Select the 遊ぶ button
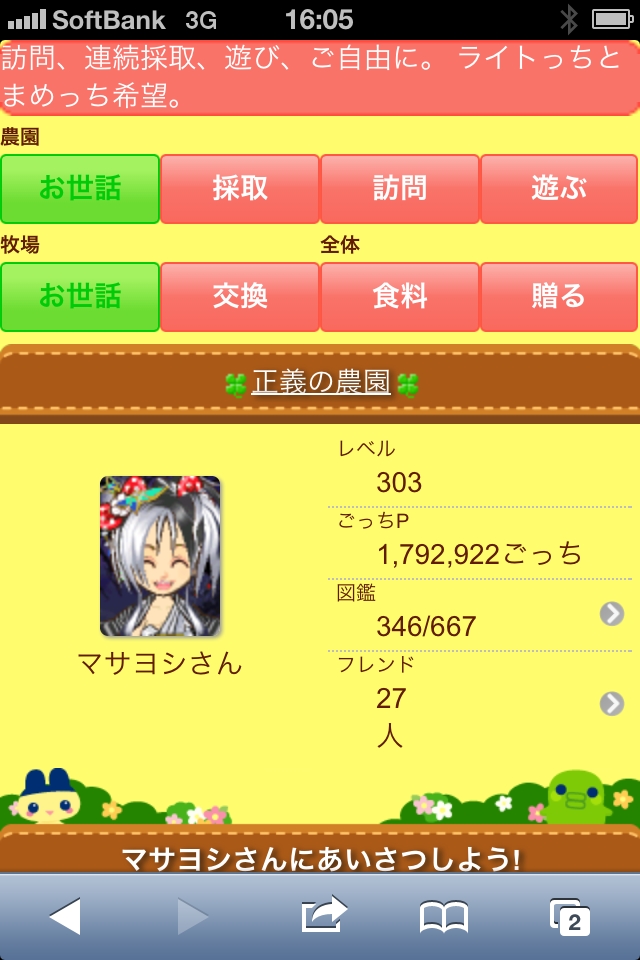Screen dimensions: 640x960 click(559, 188)
